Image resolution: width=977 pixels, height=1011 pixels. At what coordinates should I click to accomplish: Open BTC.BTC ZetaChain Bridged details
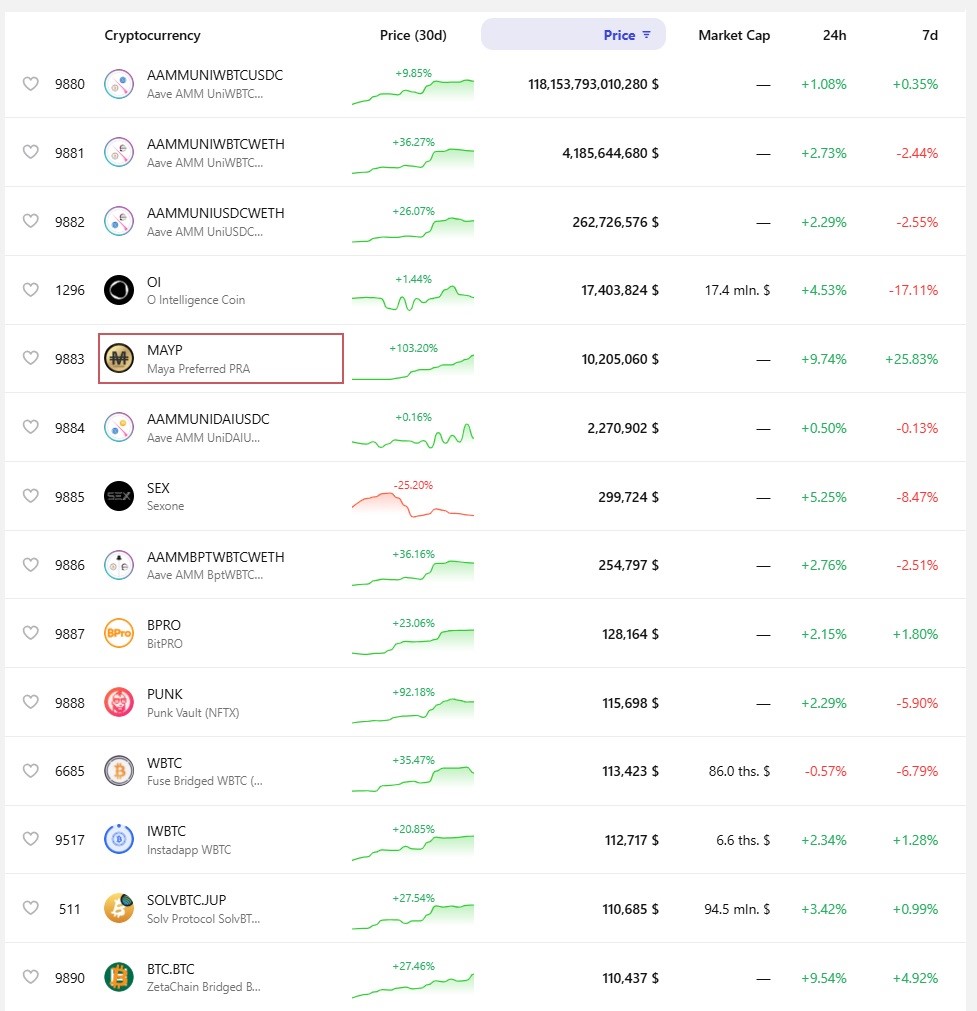pos(203,977)
